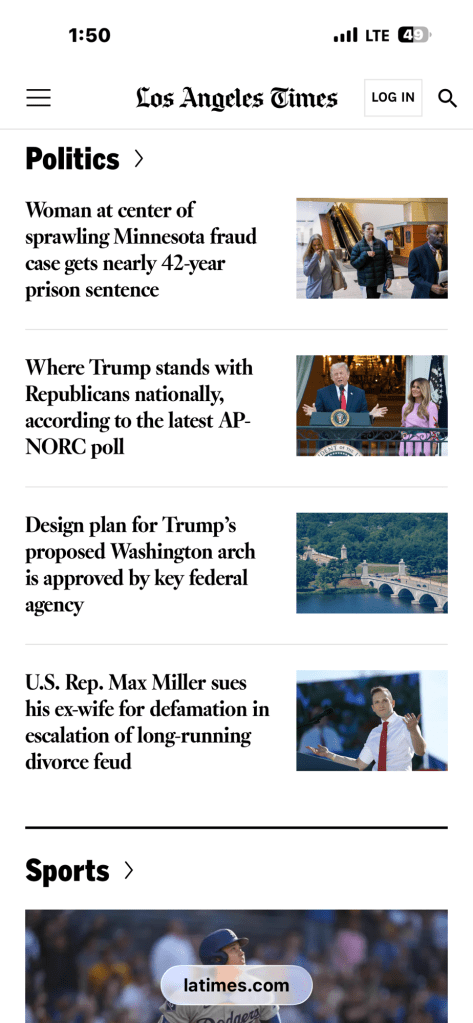Screen dimensions: 473x1023
Task: Open the Minnesota fraud case photo
Action: (x=372, y=248)
